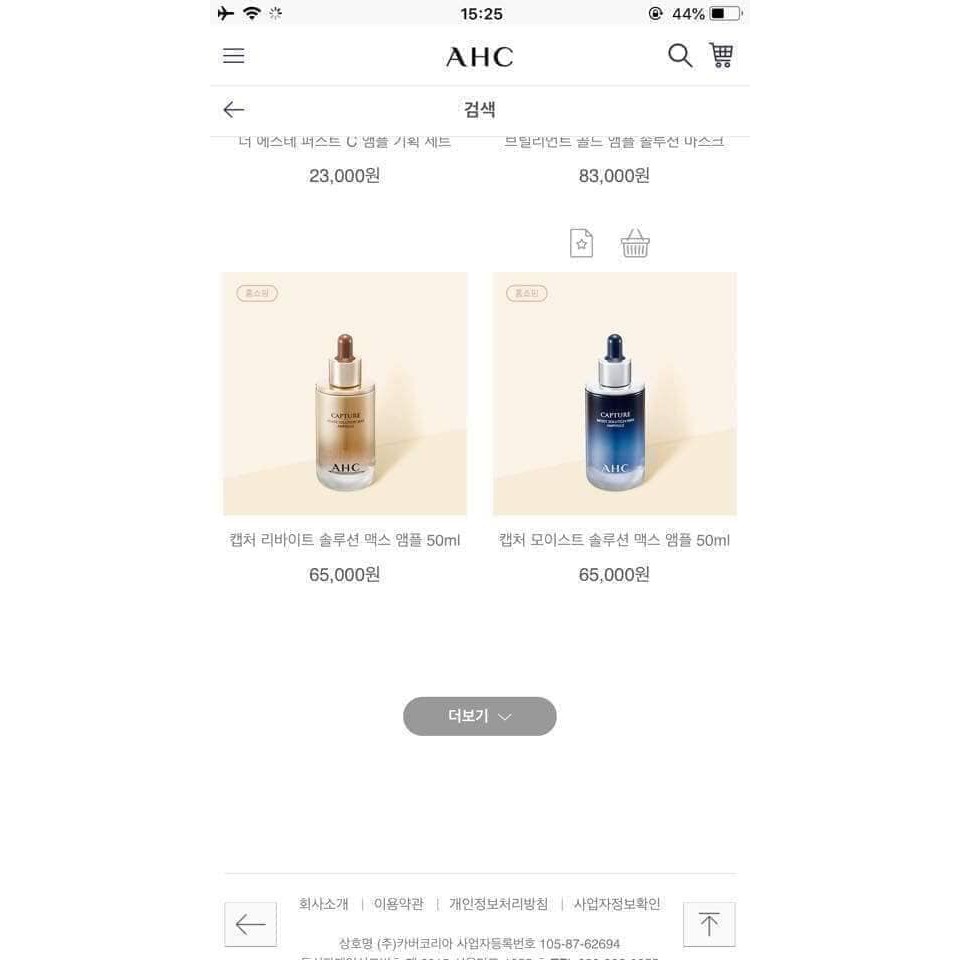Add product to wishlist with star icon
960x960 pixels.
581,243
